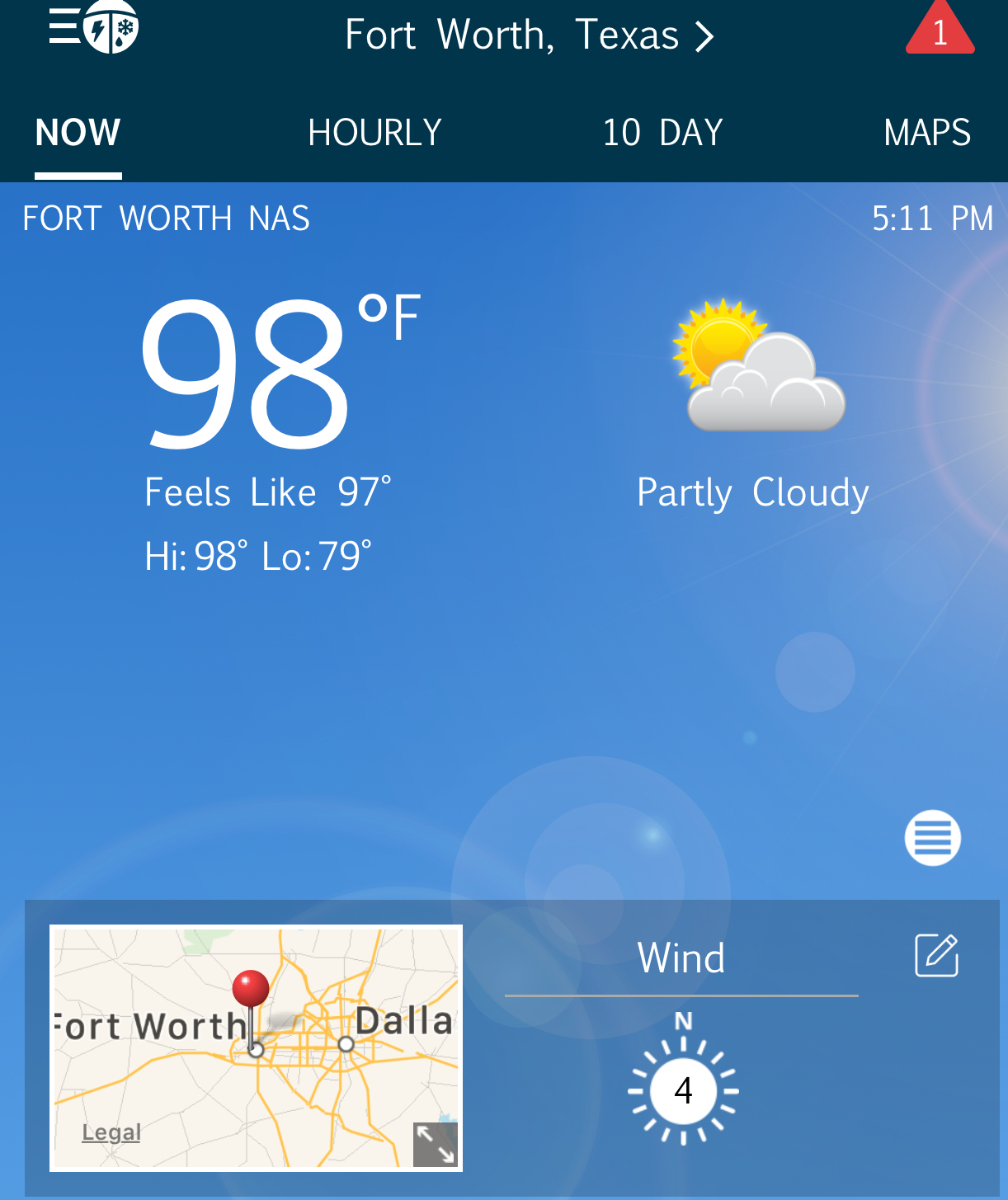Switch to the NOW tab
This screenshot has width=1008, height=1200.
[78, 133]
